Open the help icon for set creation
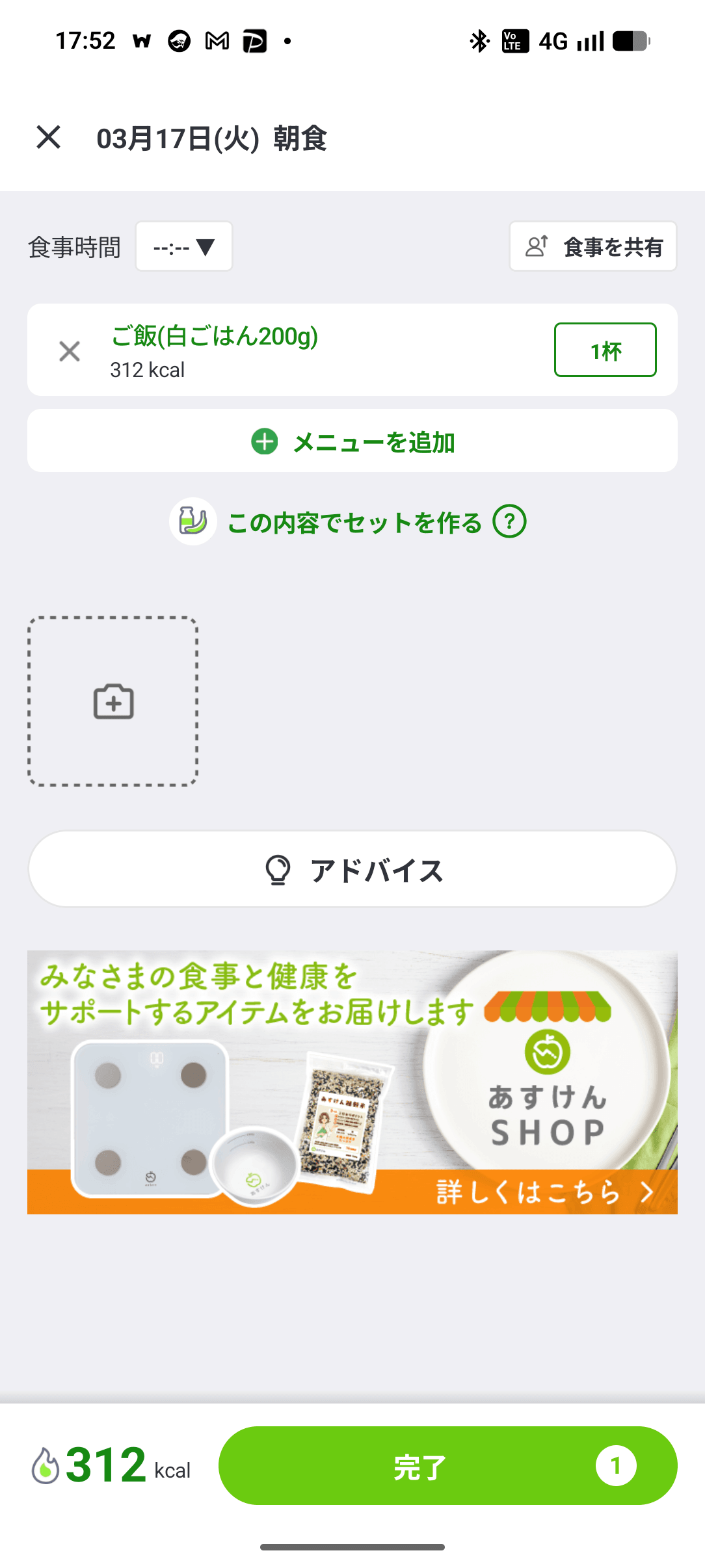 509,522
